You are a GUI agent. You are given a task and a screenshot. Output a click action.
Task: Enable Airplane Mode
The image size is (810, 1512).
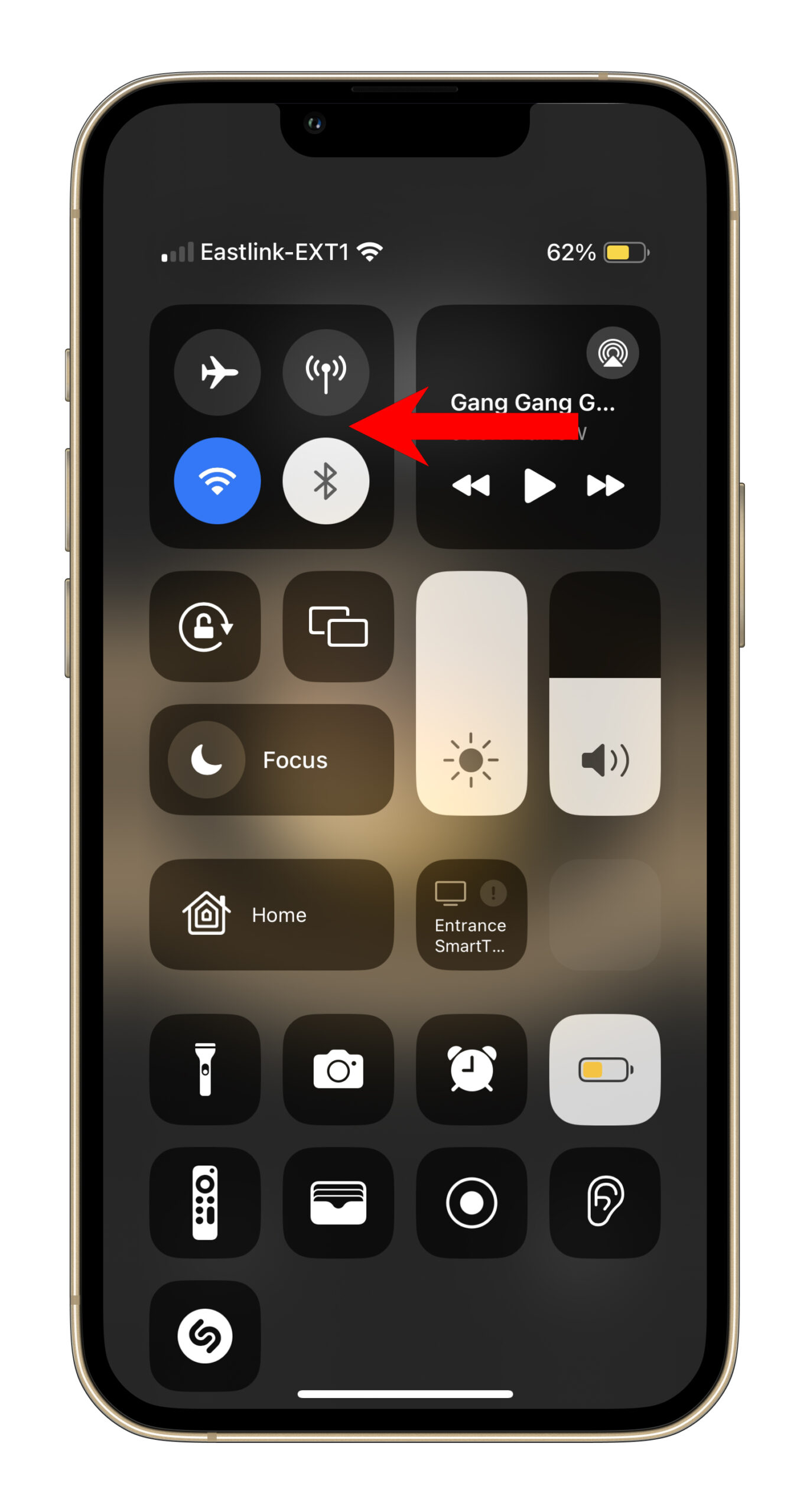(217, 373)
